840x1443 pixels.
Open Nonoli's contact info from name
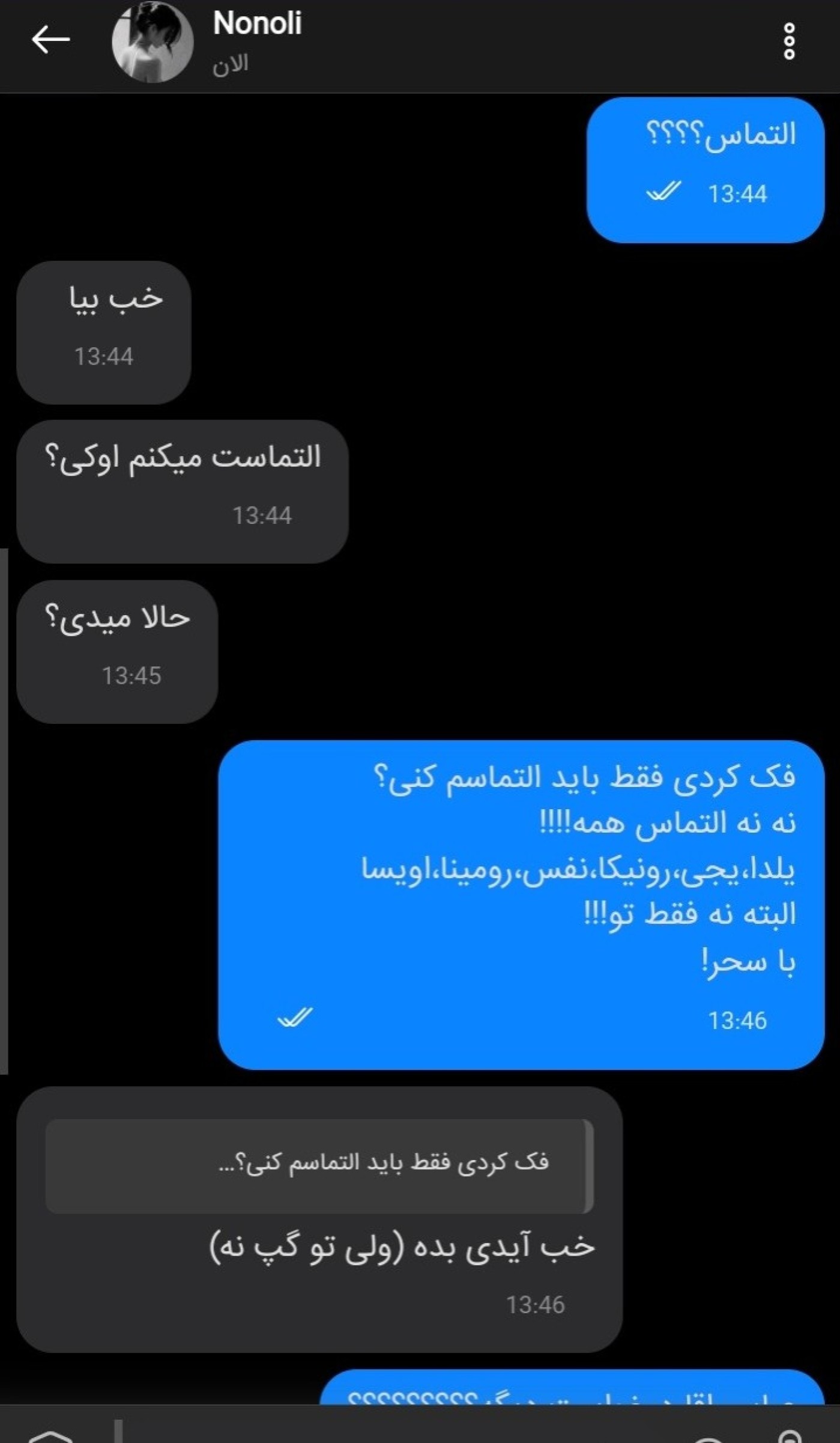(257, 23)
